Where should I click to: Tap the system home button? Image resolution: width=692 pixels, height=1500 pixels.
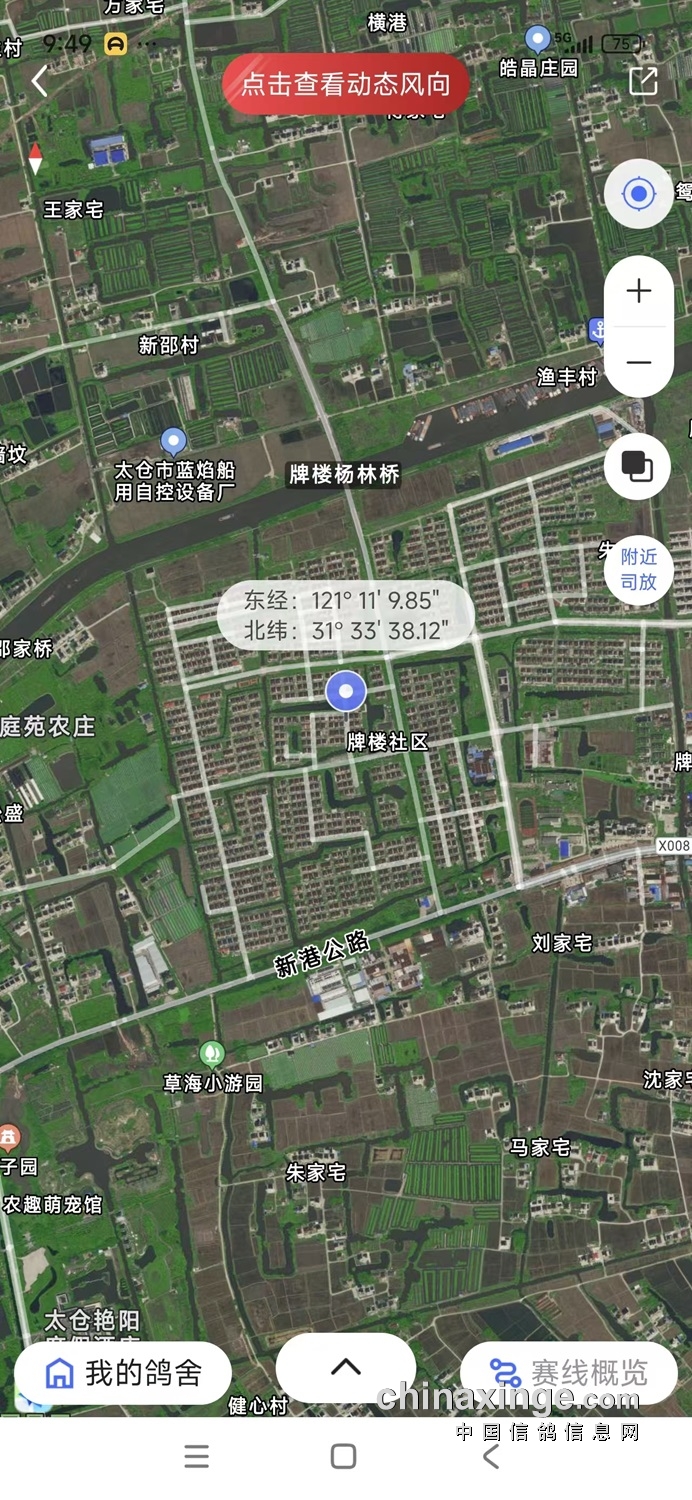click(x=343, y=1456)
